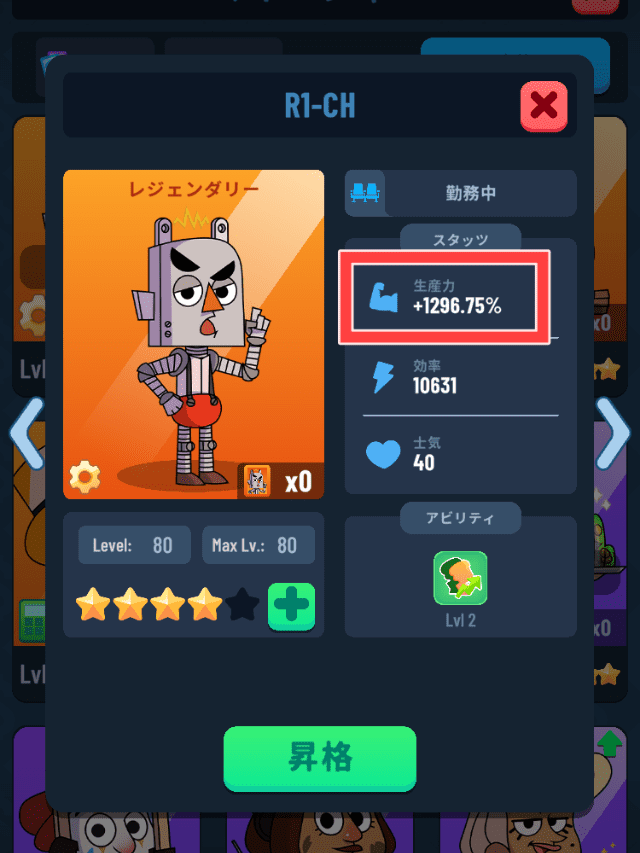Viewport: 640px width, 853px height.
Task: Tap the green 昇格 promote button
Action: [x=319, y=758]
